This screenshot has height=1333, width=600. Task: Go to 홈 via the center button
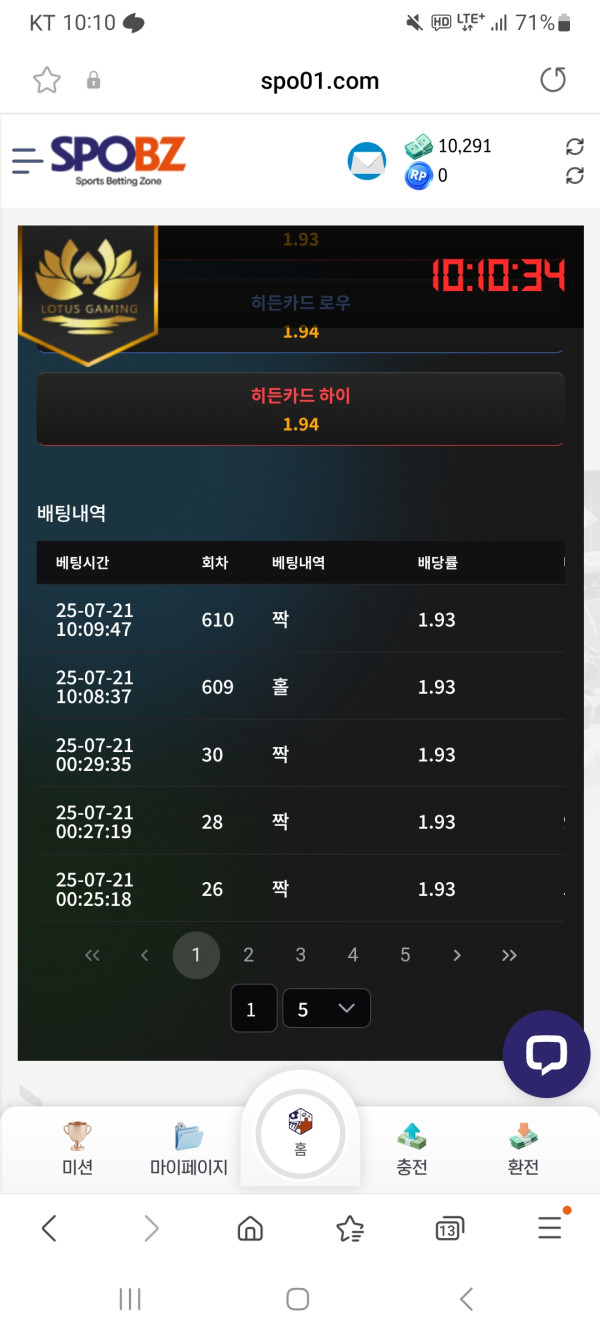coord(300,1133)
